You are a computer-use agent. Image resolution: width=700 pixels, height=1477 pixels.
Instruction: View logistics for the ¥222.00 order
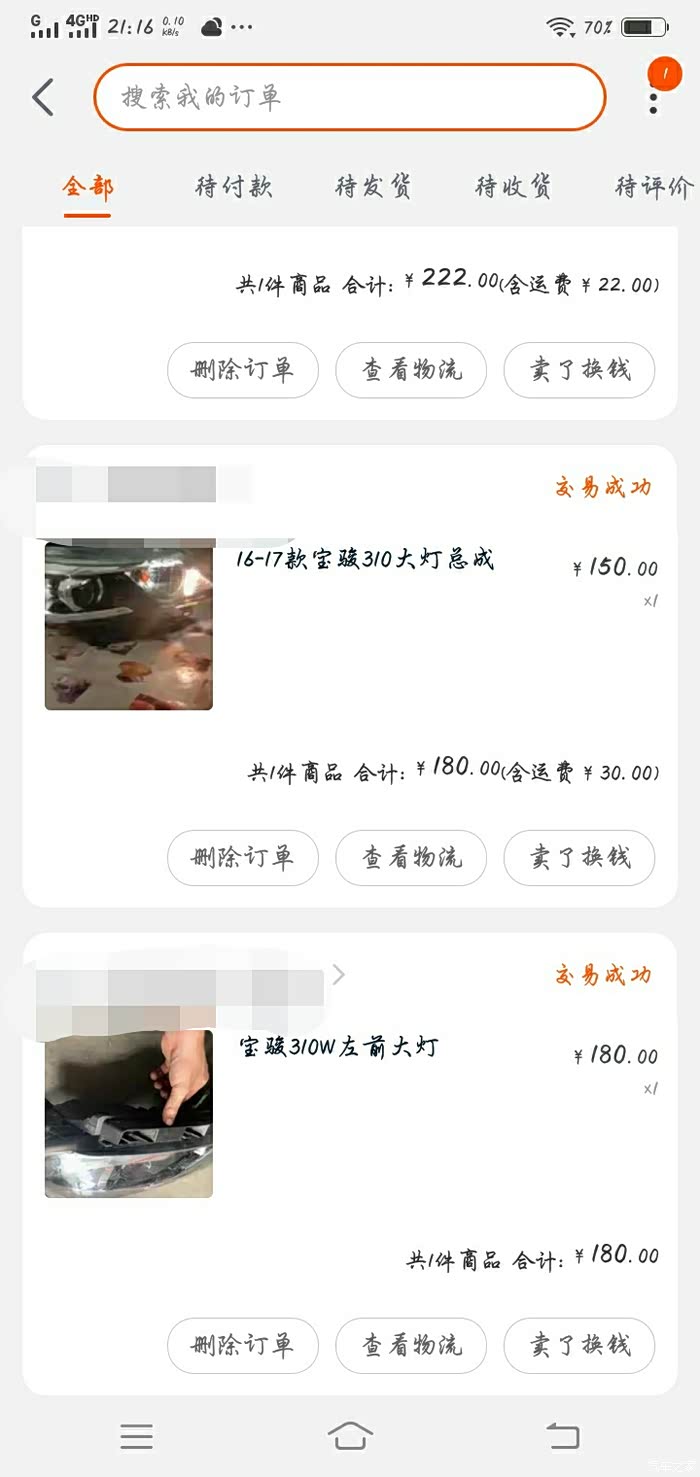click(411, 370)
